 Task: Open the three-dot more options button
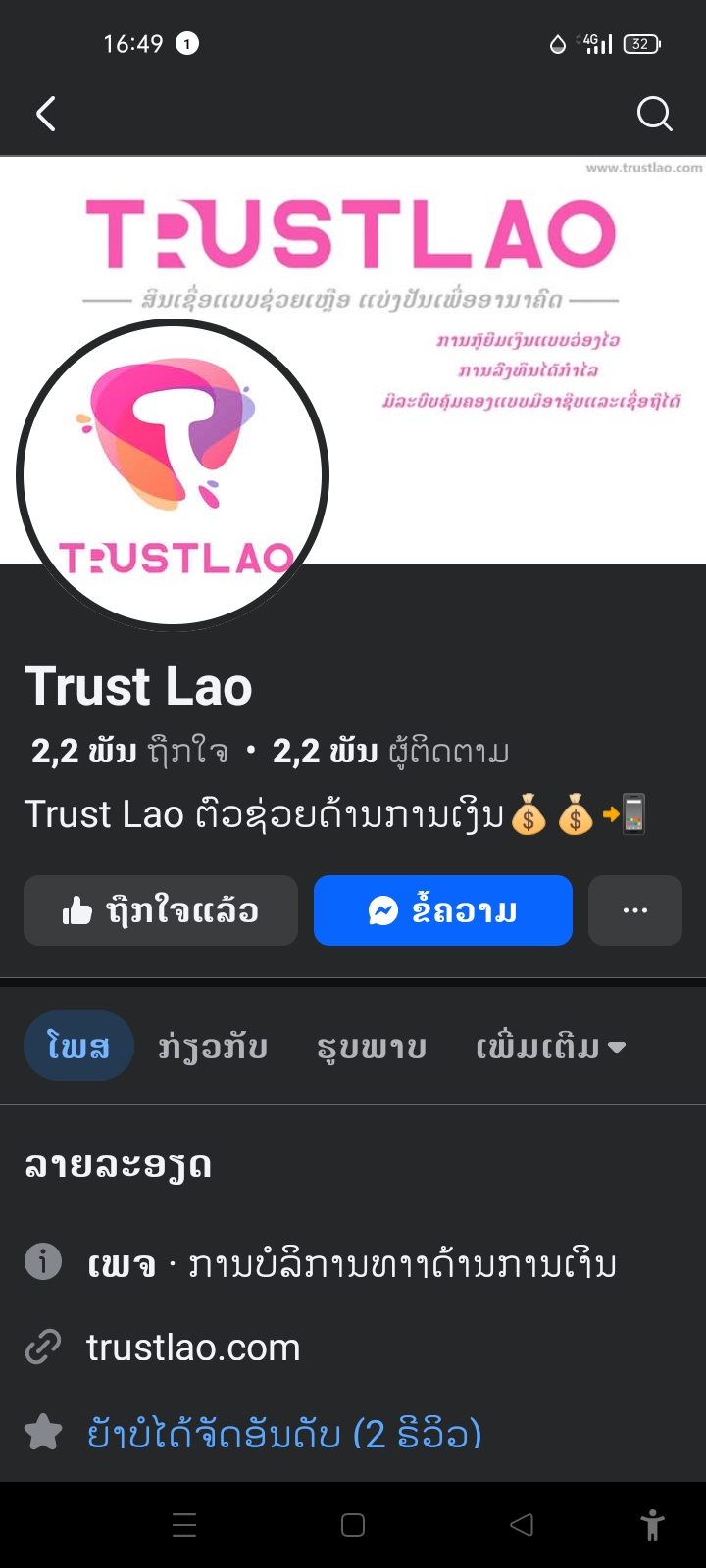634,910
